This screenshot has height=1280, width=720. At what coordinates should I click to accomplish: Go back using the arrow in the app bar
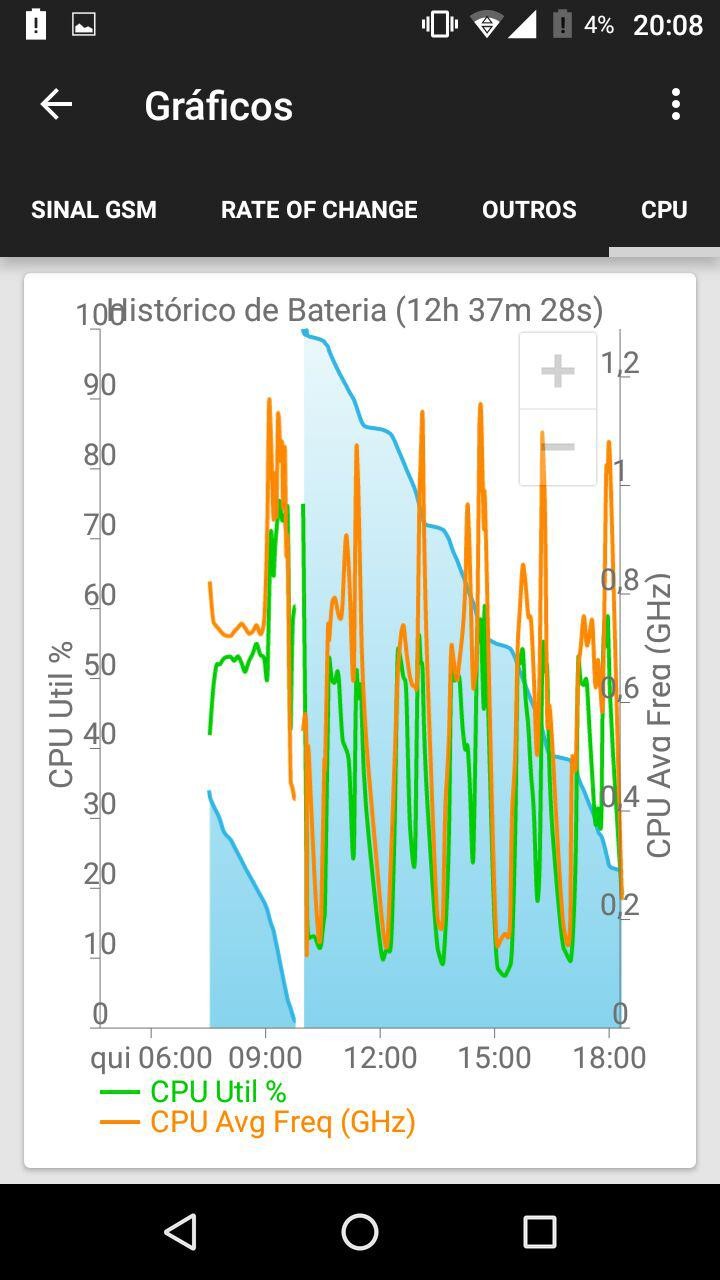click(56, 104)
